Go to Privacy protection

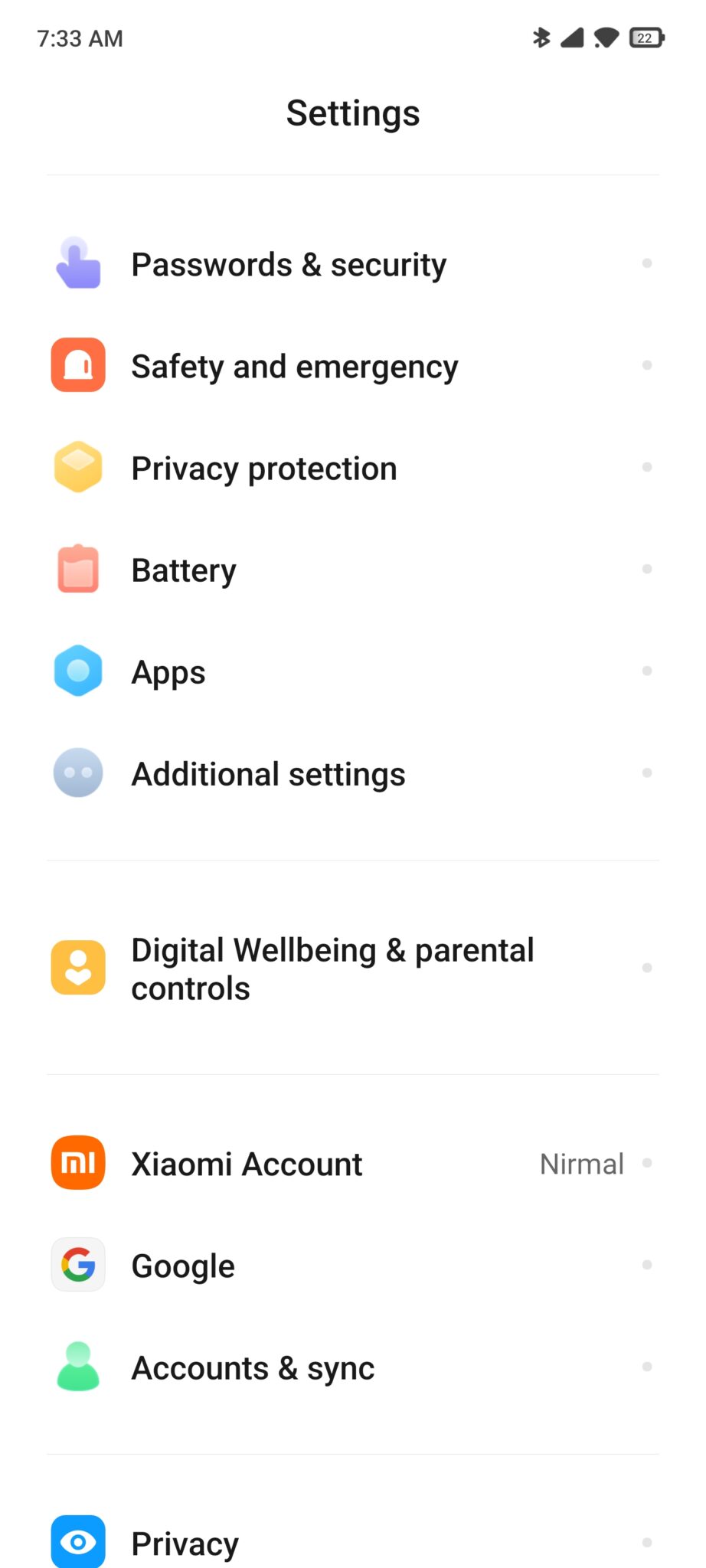point(353,468)
